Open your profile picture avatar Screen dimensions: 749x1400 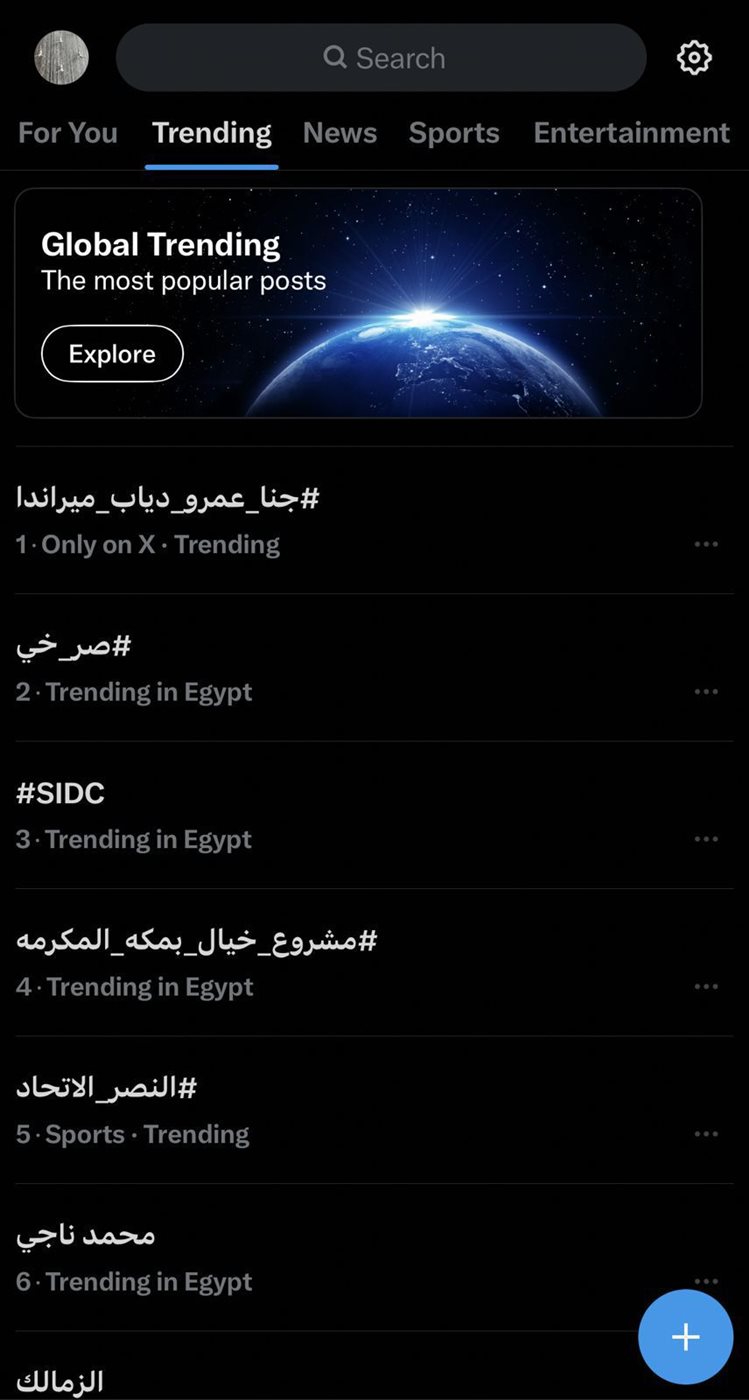(60, 57)
